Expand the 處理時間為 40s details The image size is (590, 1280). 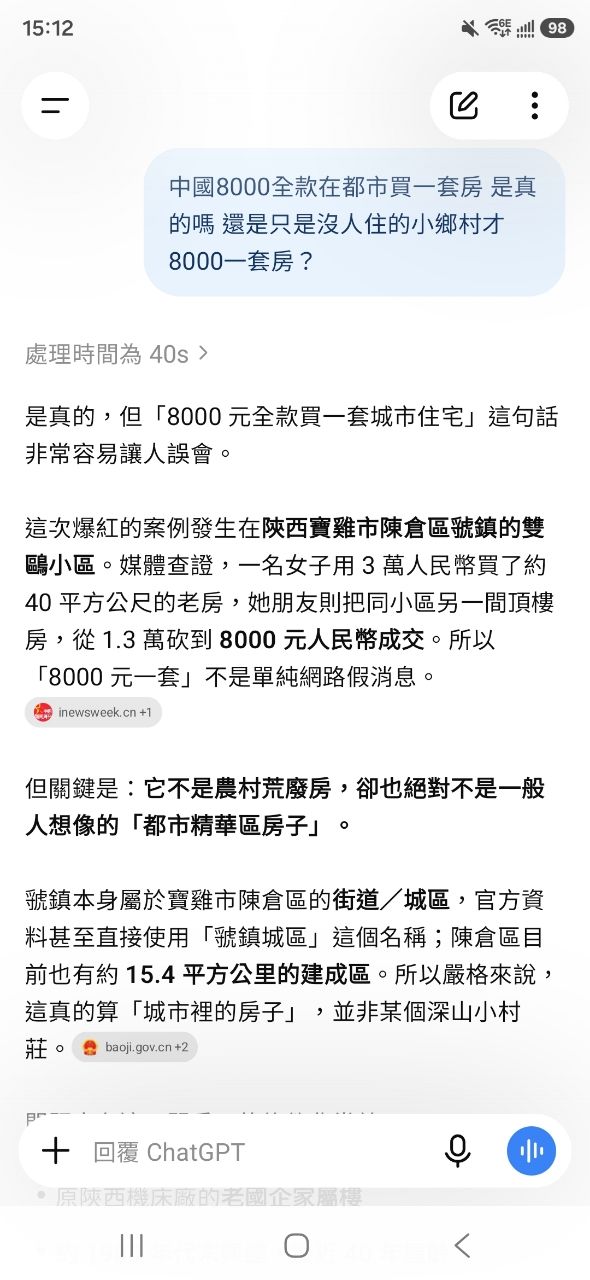pos(117,354)
